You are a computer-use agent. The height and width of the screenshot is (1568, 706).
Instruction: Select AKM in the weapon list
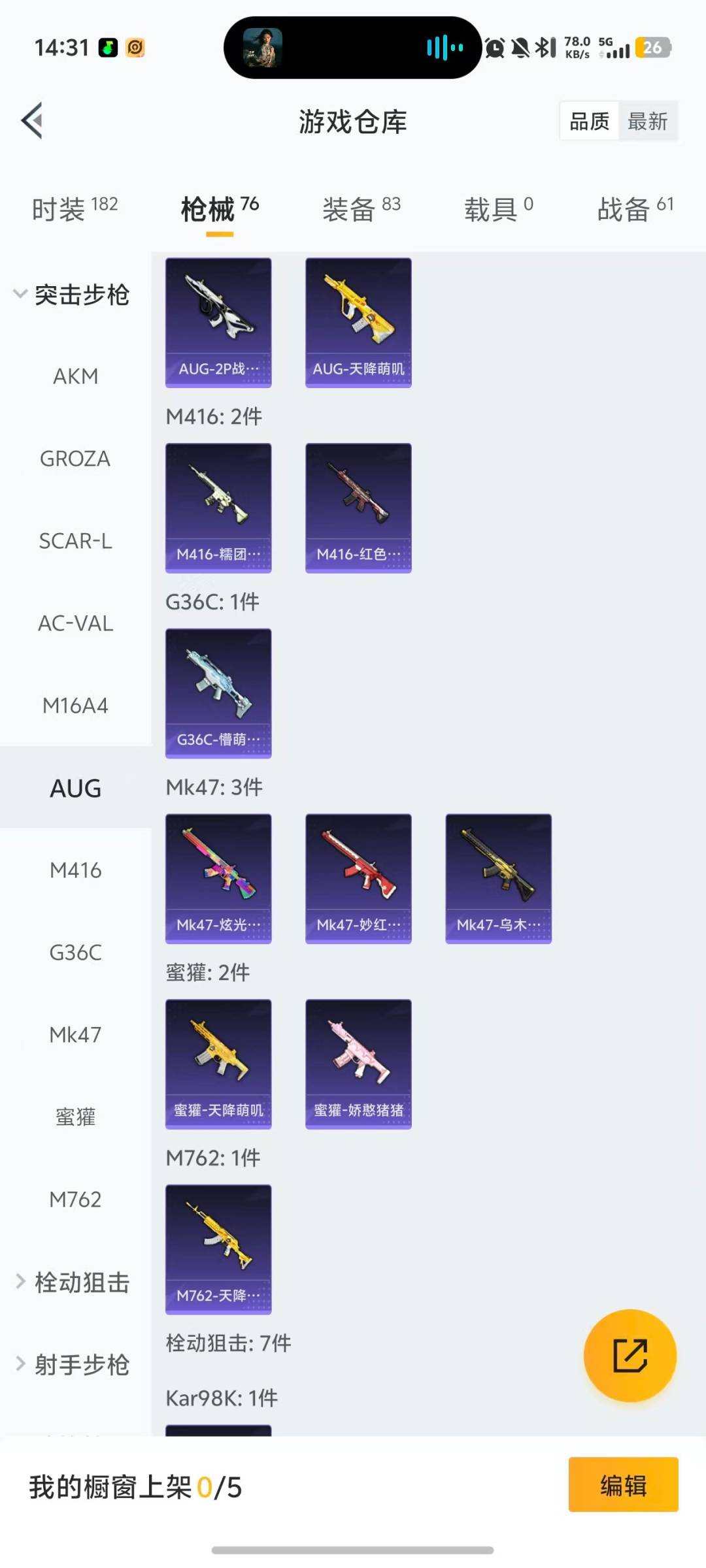click(x=76, y=376)
